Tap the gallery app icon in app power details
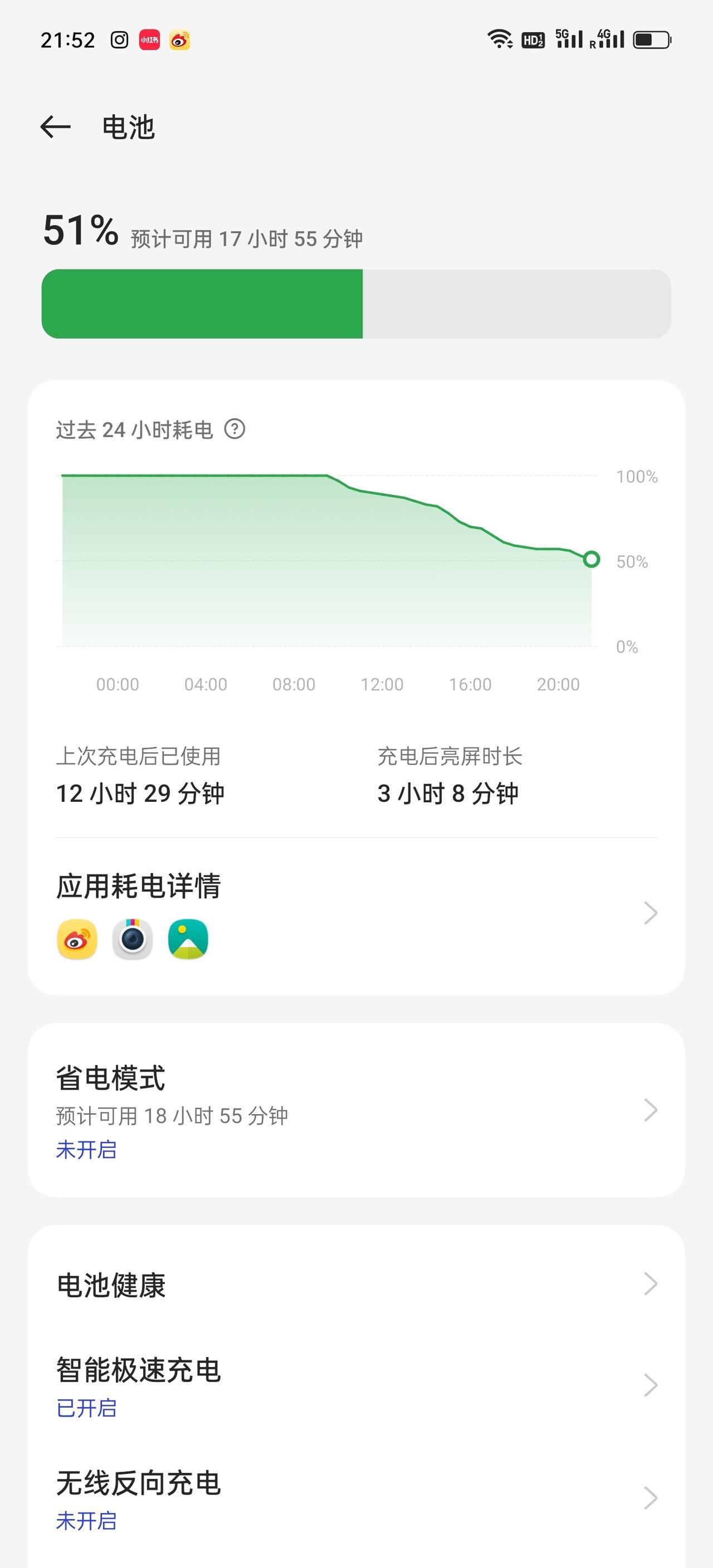Image resolution: width=713 pixels, height=1568 pixels. 189,939
